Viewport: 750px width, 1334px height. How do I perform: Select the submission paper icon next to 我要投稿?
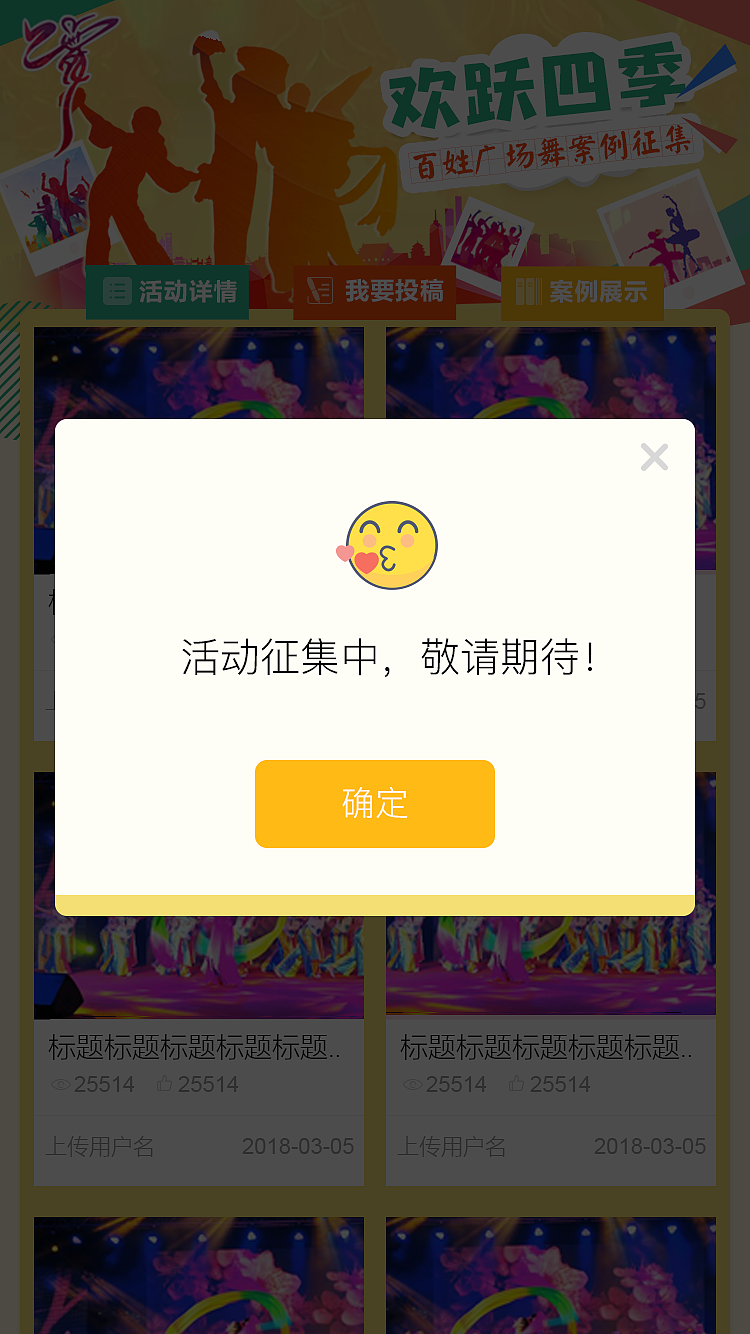click(x=320, y=291)
